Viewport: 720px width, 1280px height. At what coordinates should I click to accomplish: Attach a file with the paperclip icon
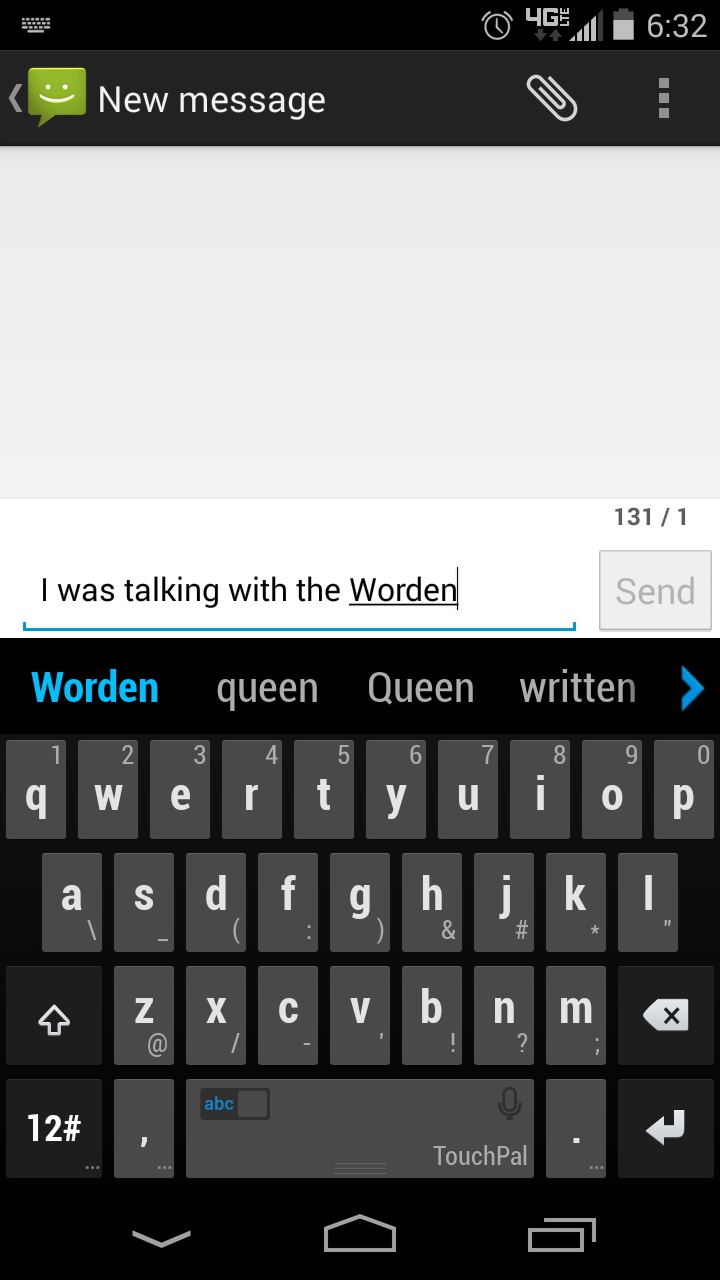pyautogui.click(x=552, y=98)
